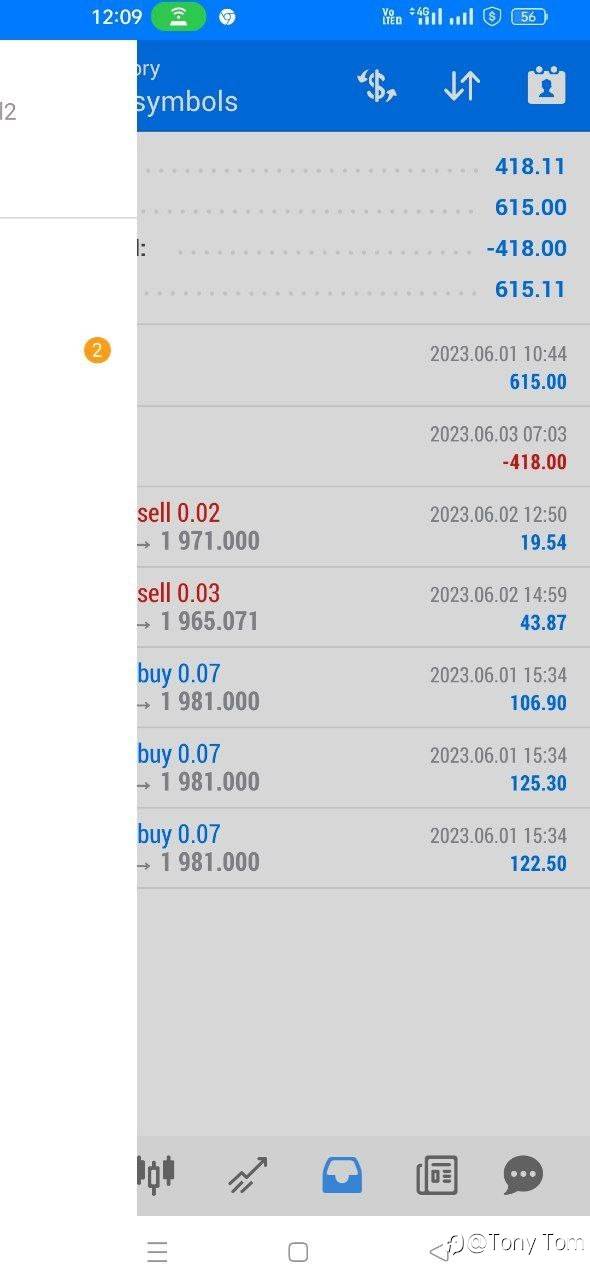590x1280 pixels.
Task: Open the buy 0.07 trade with 122.50 profit
Action: [x=363, y=848]
